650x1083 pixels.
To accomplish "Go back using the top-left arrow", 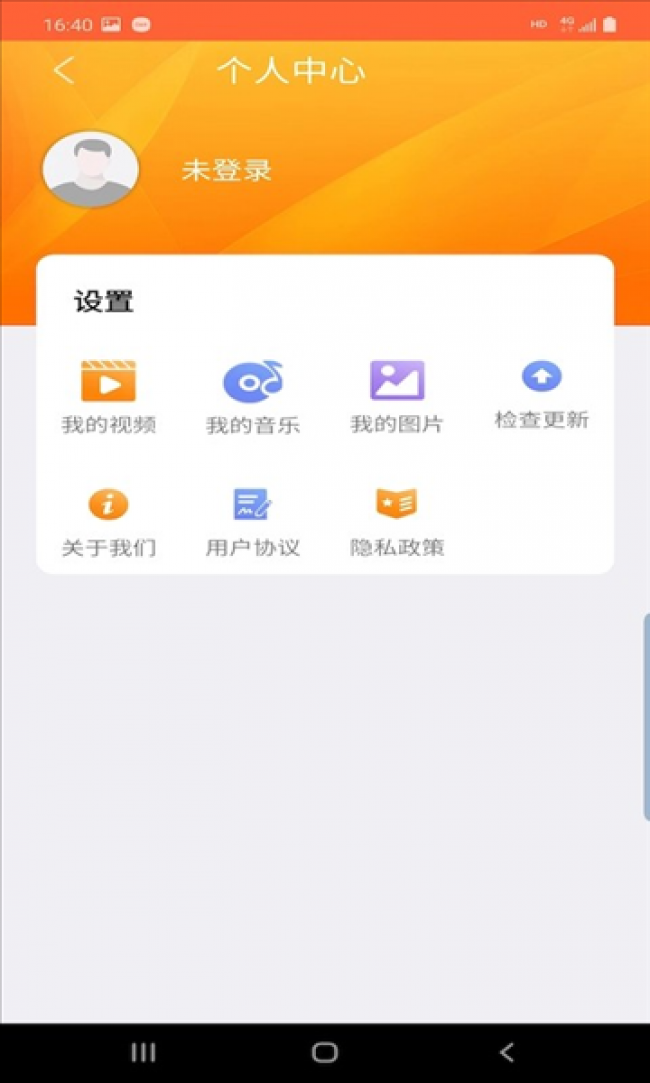I will pyautogui.click(x=64, y=70).
